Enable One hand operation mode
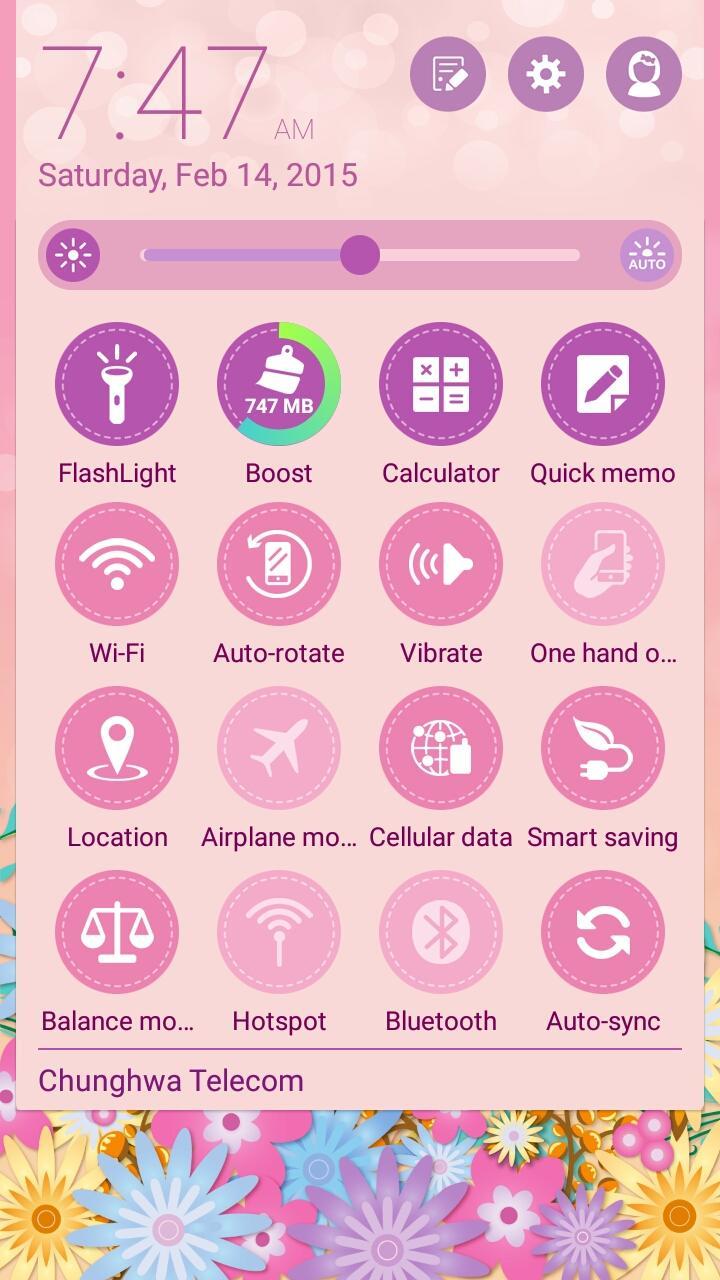720x1280 pixels. [x=603, y=564]
